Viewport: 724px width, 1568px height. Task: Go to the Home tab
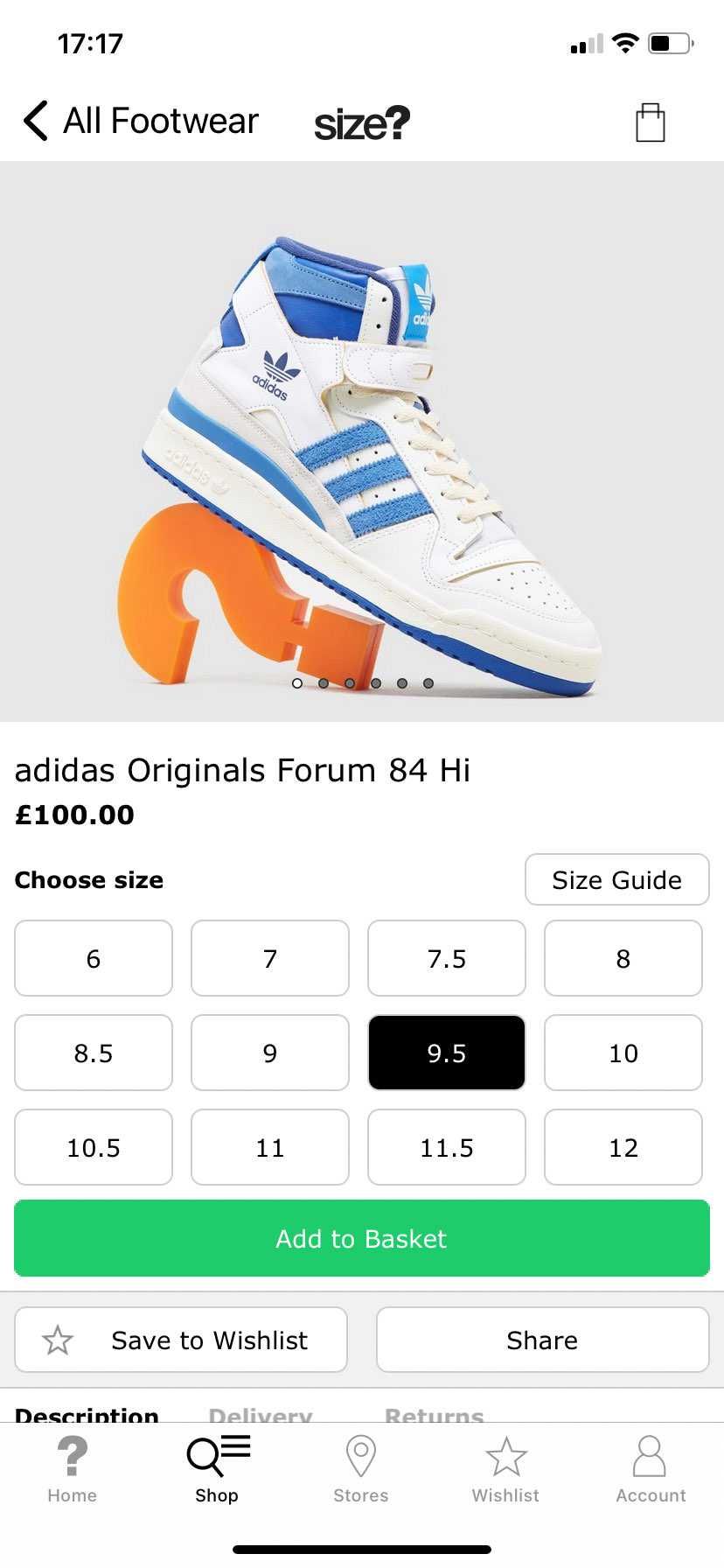[72, 1470]
